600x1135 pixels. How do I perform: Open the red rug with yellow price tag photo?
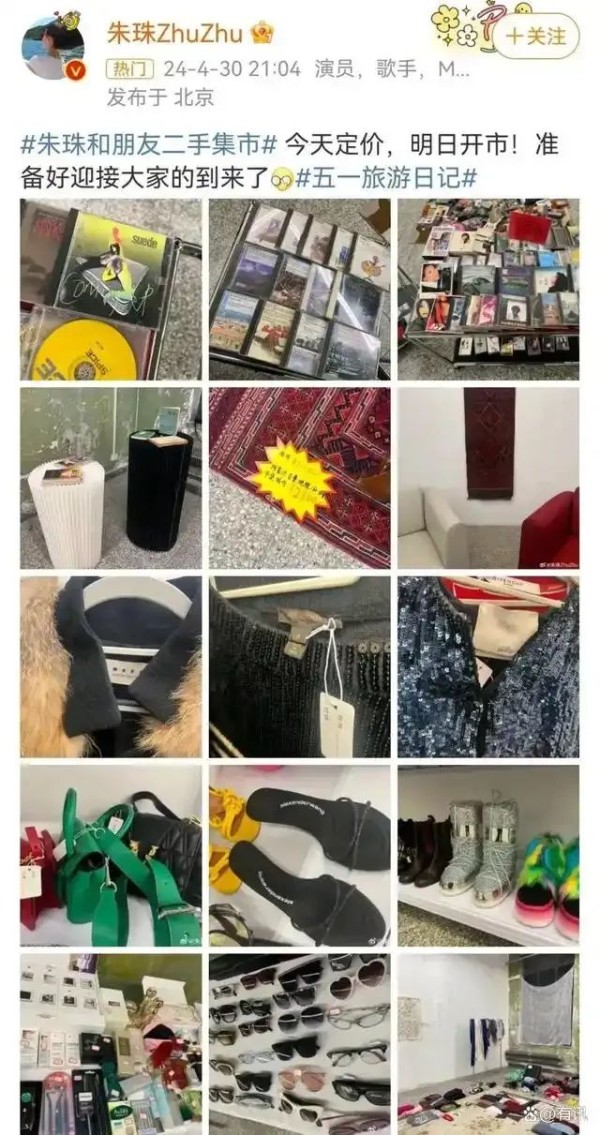click(299, 478)
